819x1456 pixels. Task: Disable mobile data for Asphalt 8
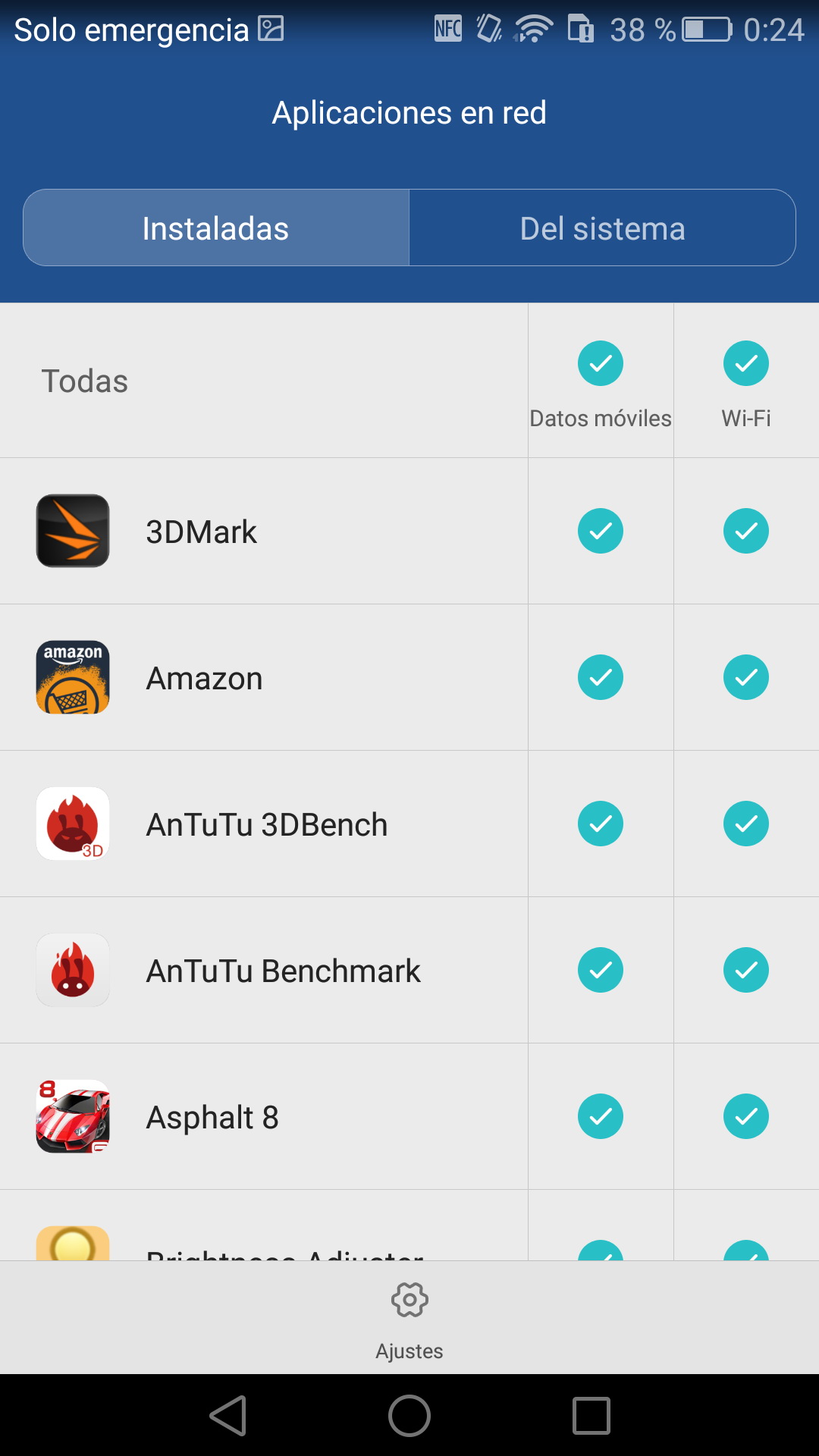pyautogui.click(x=601, y=1116)
